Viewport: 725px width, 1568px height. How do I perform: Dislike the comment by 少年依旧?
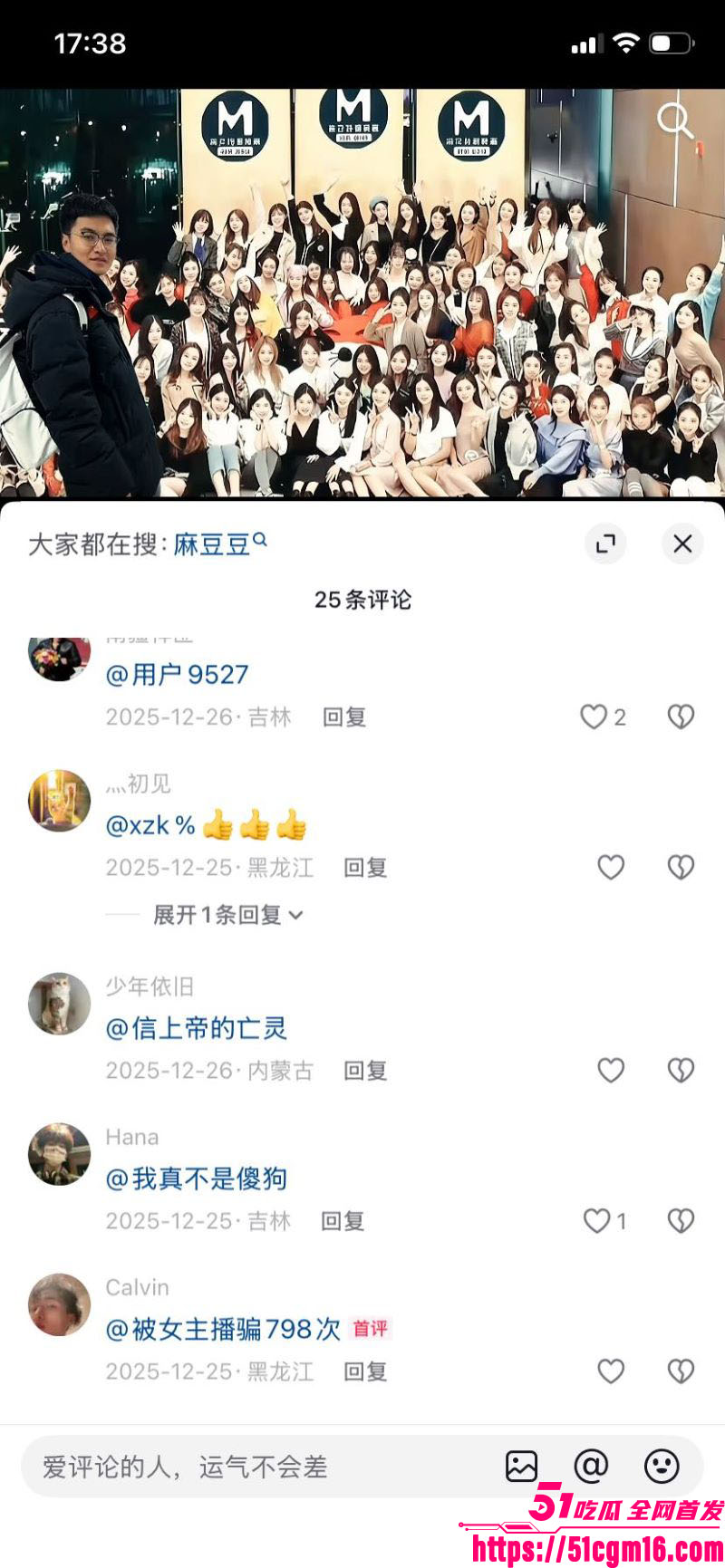(x=679, y=1070)
